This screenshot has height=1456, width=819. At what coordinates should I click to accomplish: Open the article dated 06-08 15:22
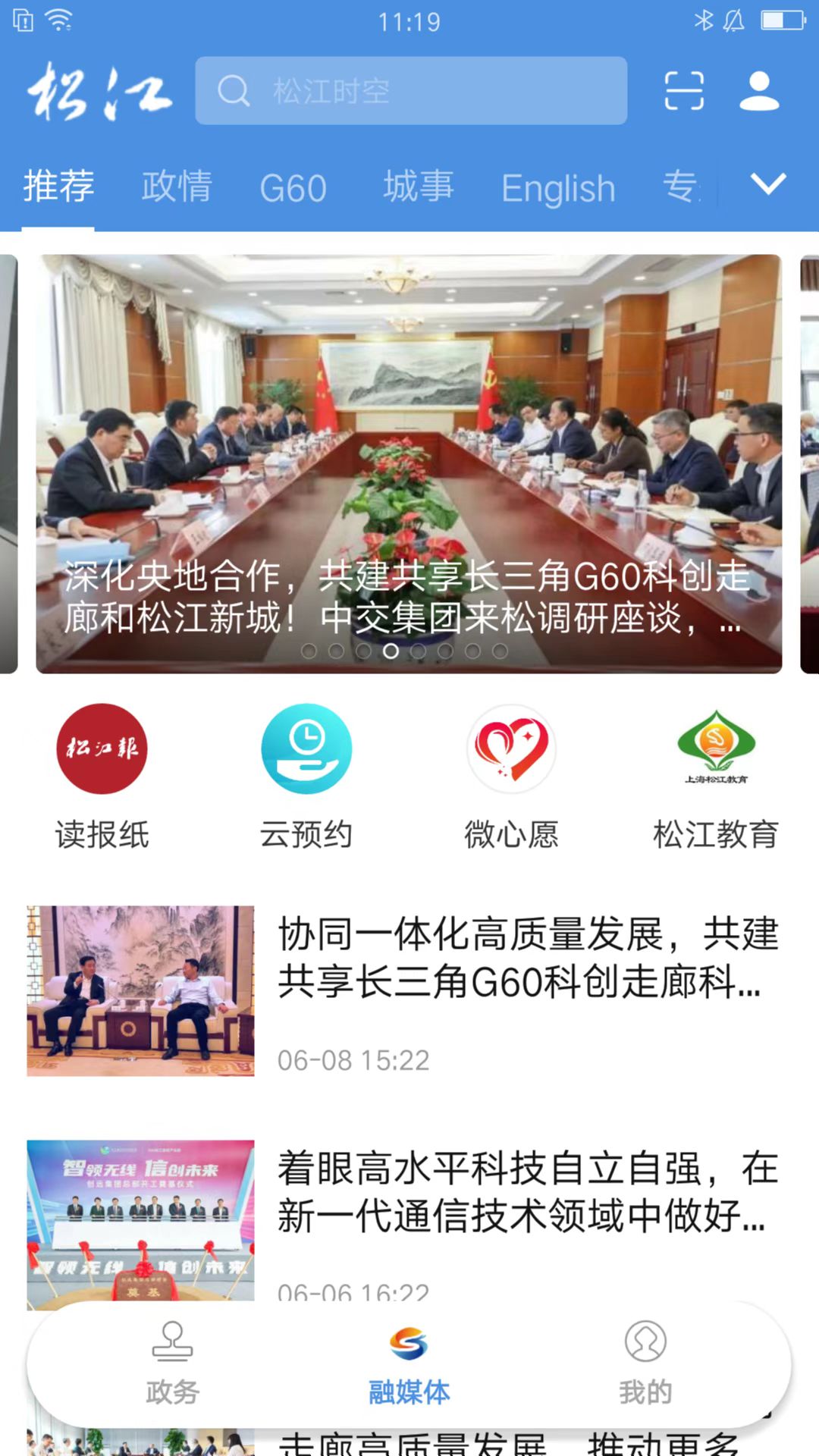tap(409, 986)
